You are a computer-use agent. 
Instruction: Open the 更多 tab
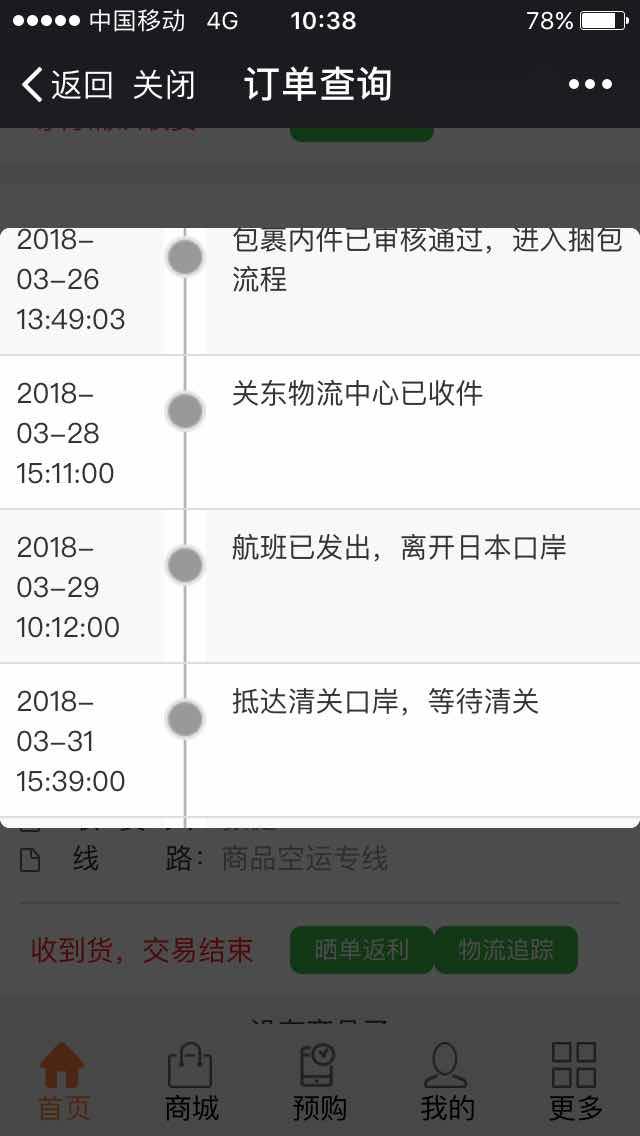coord(575,1082)
